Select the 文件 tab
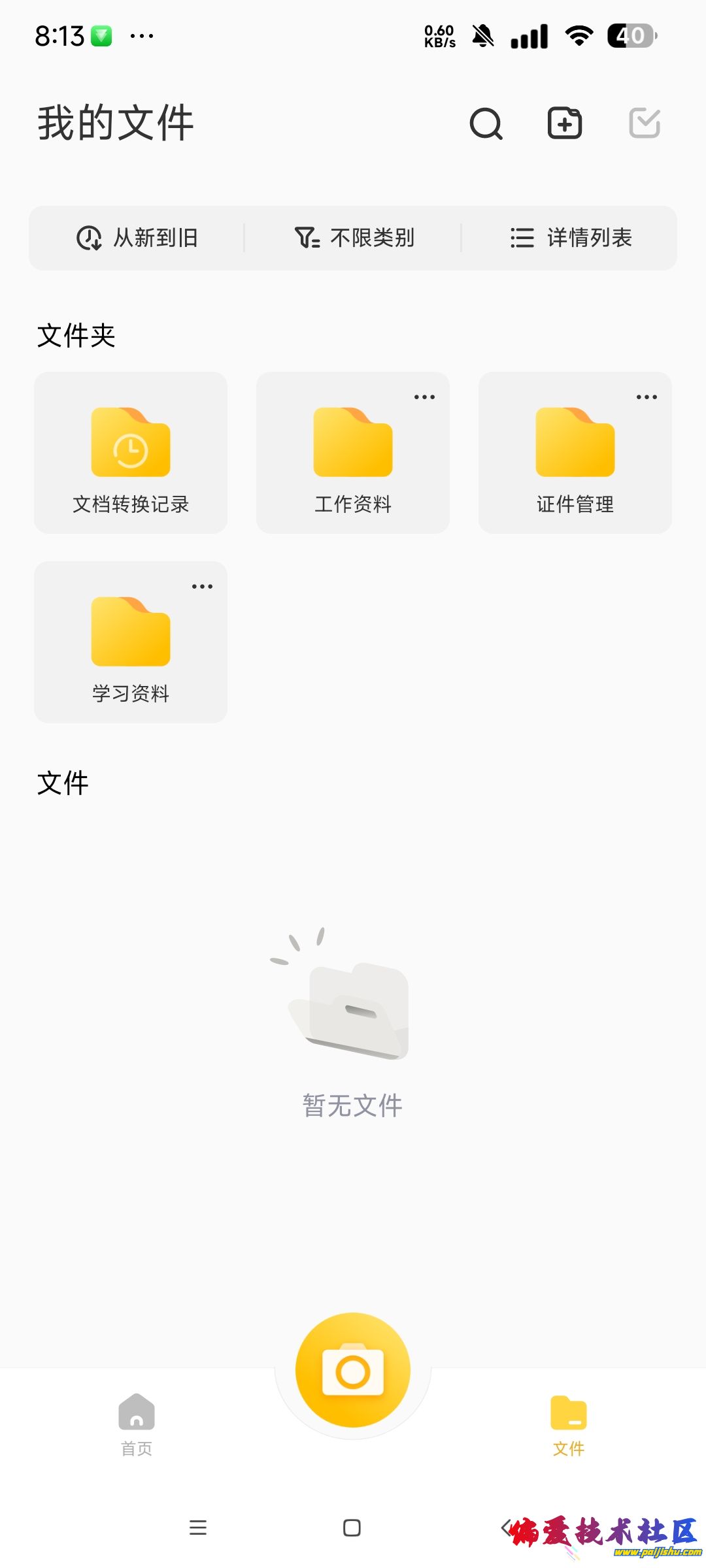This screenshot has height=1568, width=706. click(x=569, y=1426)
